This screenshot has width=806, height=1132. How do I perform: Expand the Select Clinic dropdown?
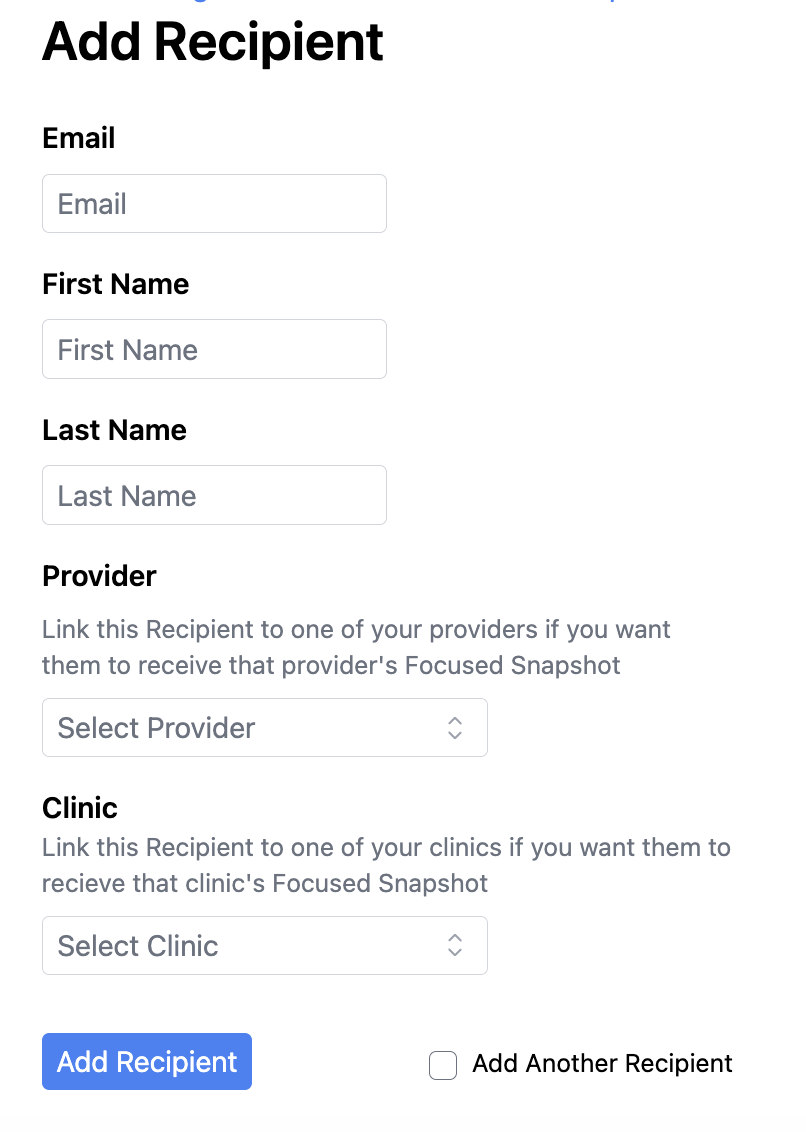(x=264, y=946)
